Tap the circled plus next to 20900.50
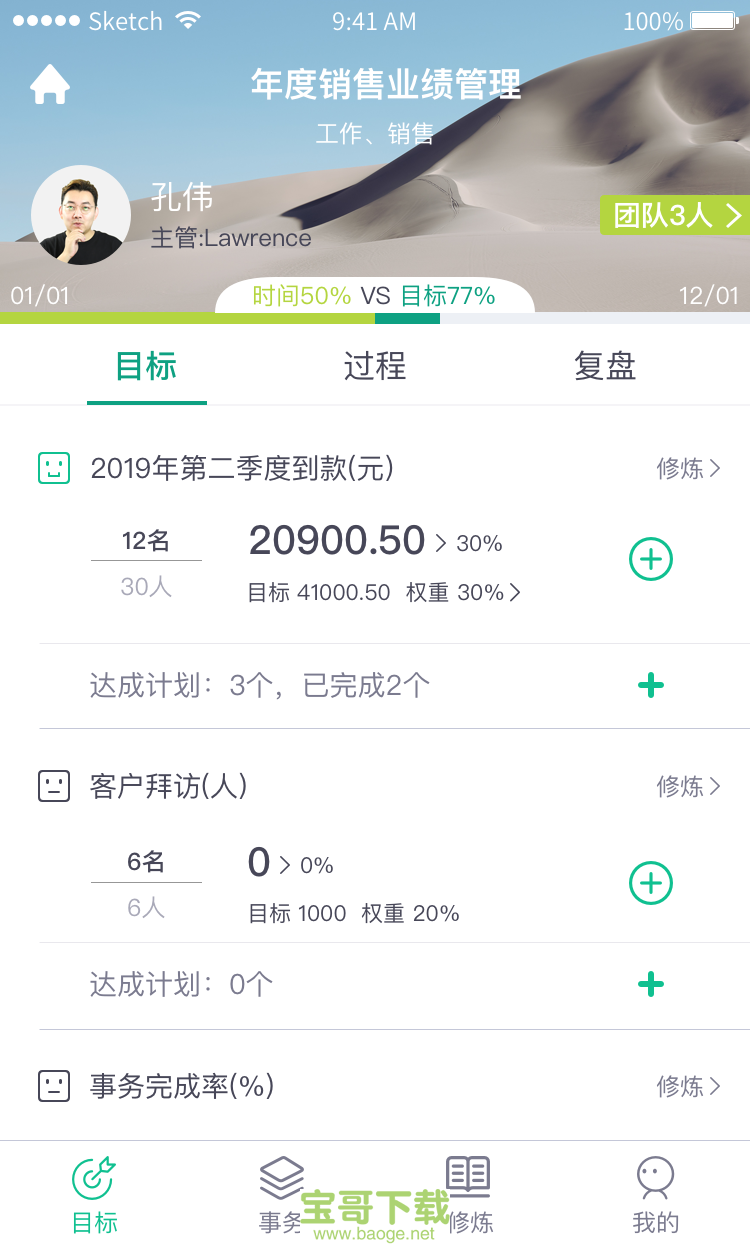 tap(651, 559)
